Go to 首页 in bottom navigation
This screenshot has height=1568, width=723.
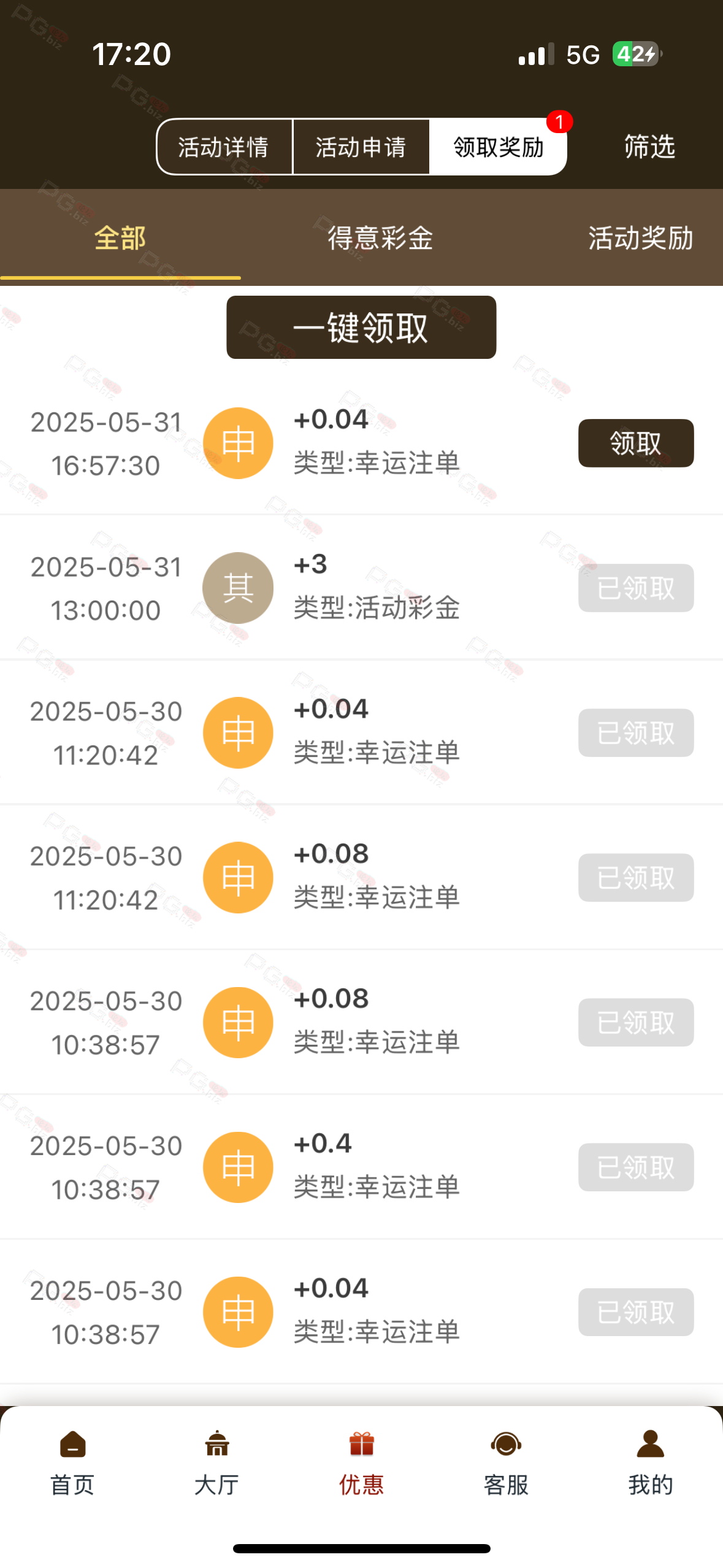coord(72,1462)
